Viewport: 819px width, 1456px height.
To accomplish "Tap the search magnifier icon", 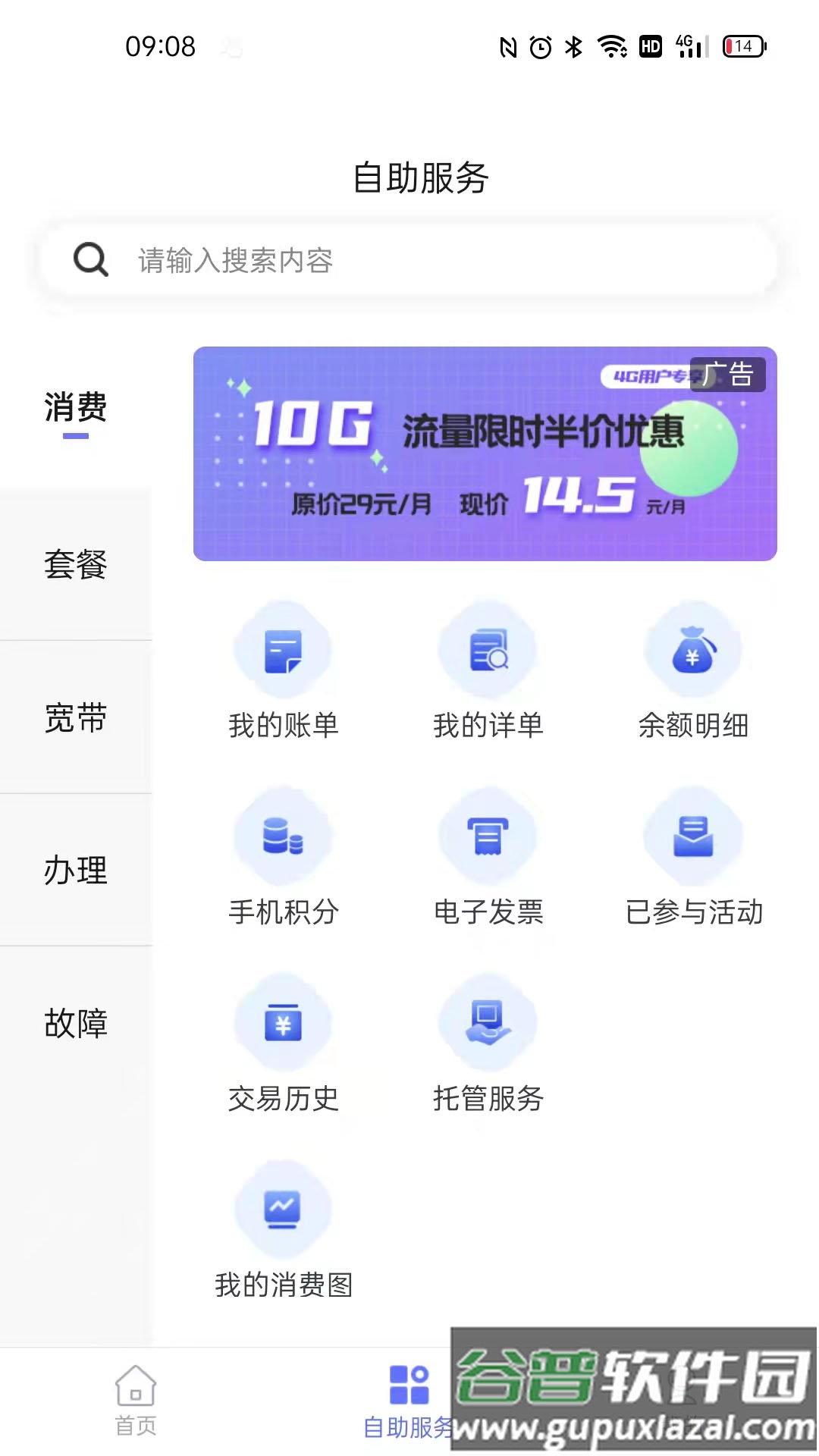I will 89,260.
